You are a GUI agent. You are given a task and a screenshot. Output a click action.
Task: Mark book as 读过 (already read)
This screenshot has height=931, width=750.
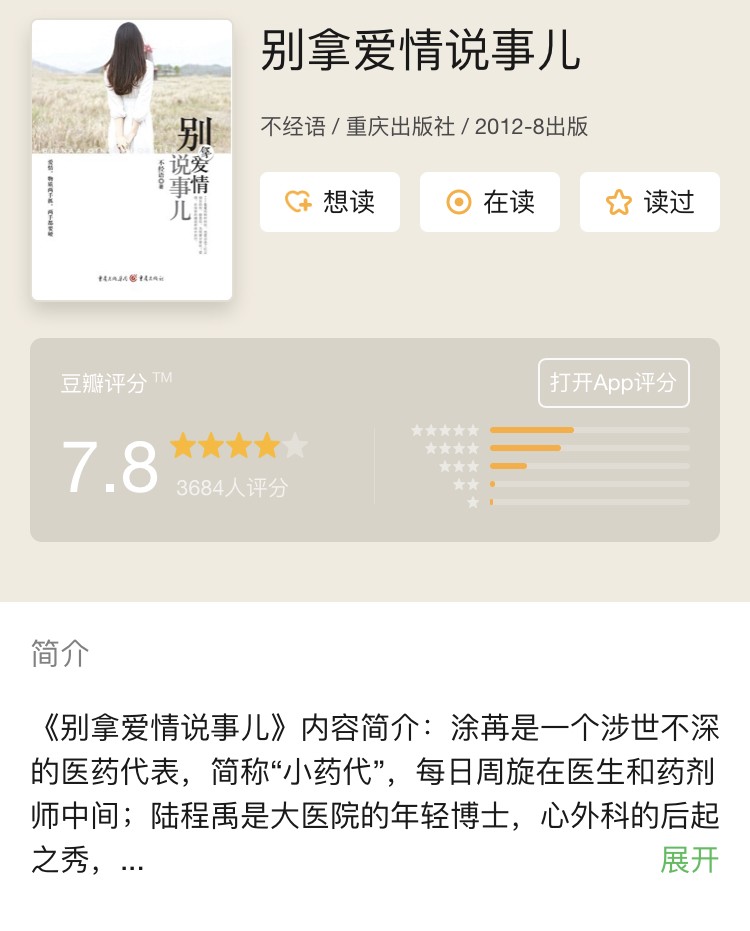(650, 202)
